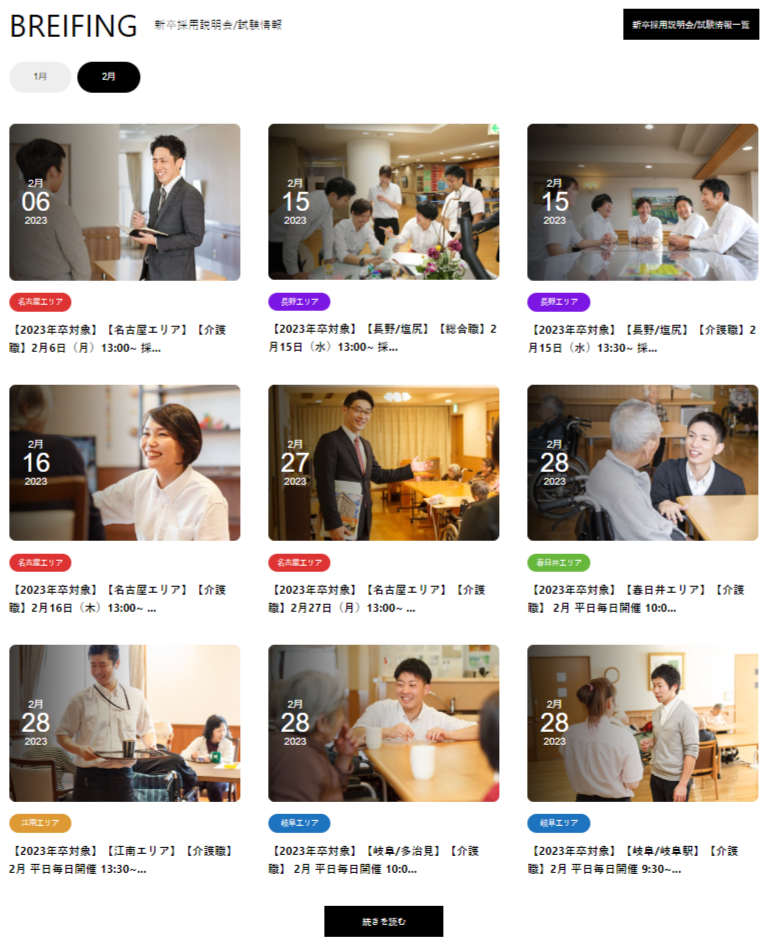View the Feb 27 名古屋エリア briefing card

pyautogui.click(x=383, y=463)
